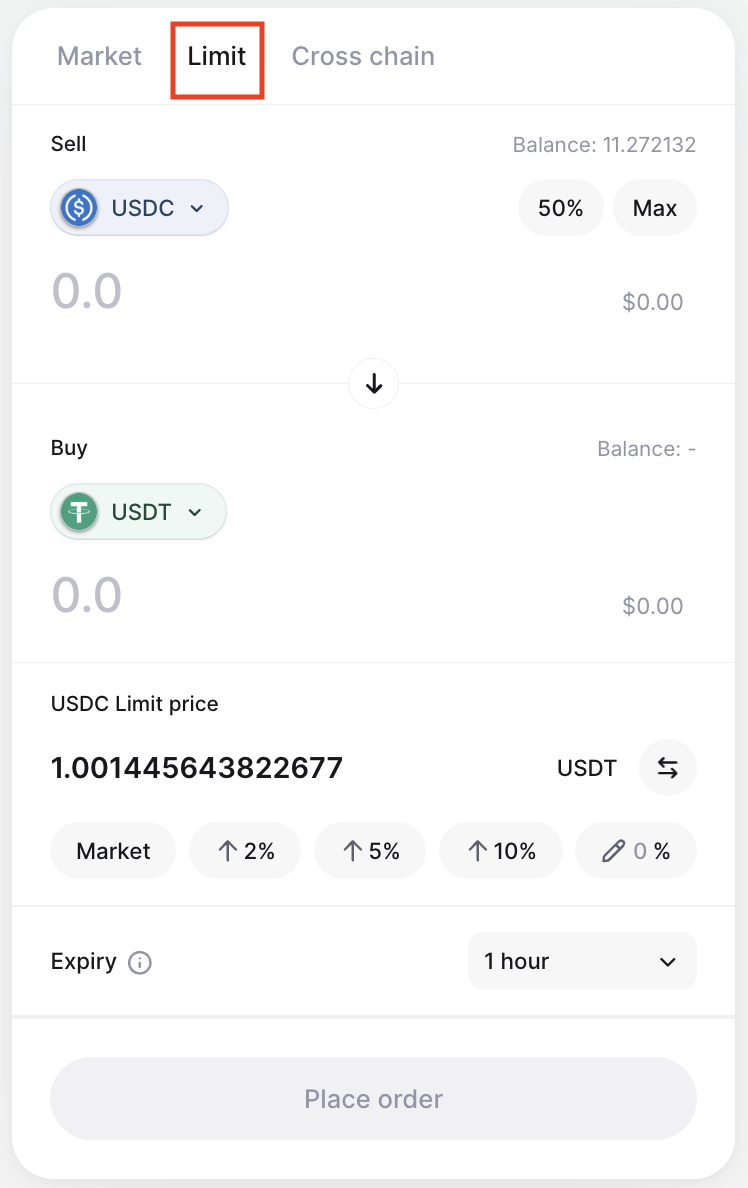Open the USDC sell token selector
This screenshot has height=1188, width=748.
140,208
